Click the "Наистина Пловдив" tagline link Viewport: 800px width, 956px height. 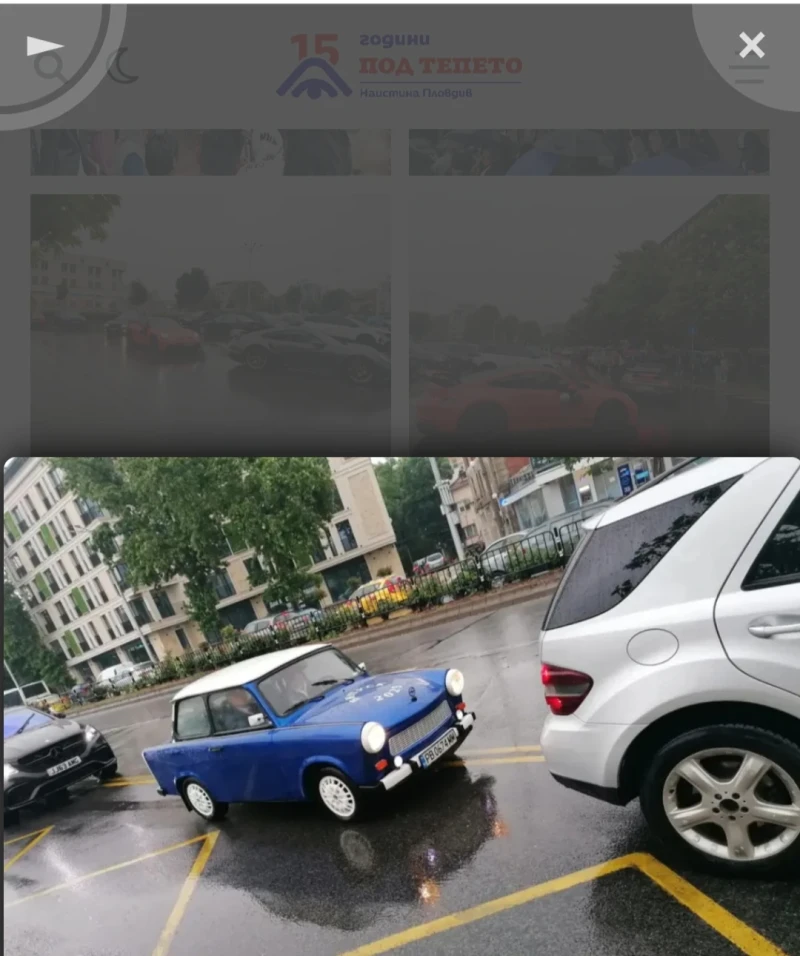[414, 92]
